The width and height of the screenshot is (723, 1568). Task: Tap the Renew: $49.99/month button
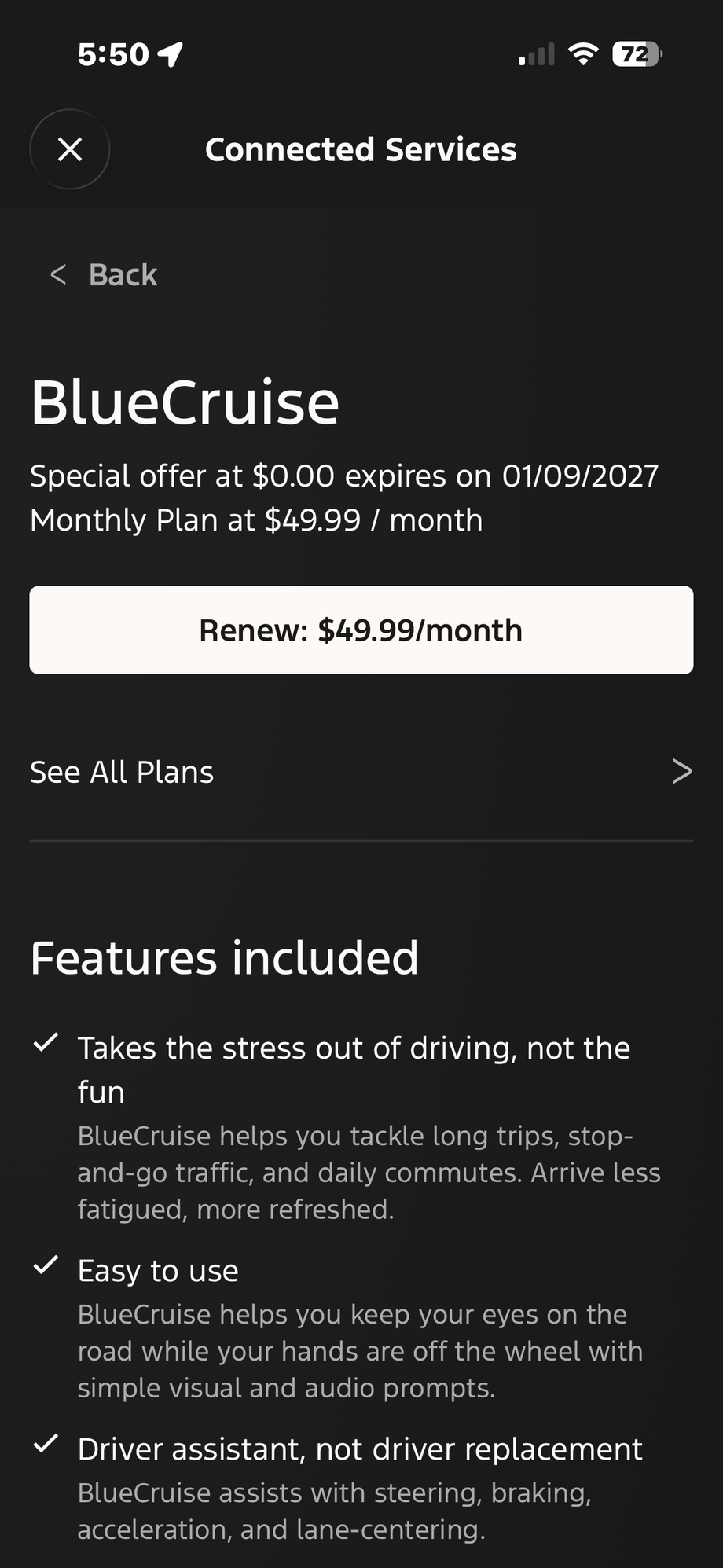(361, 630)
